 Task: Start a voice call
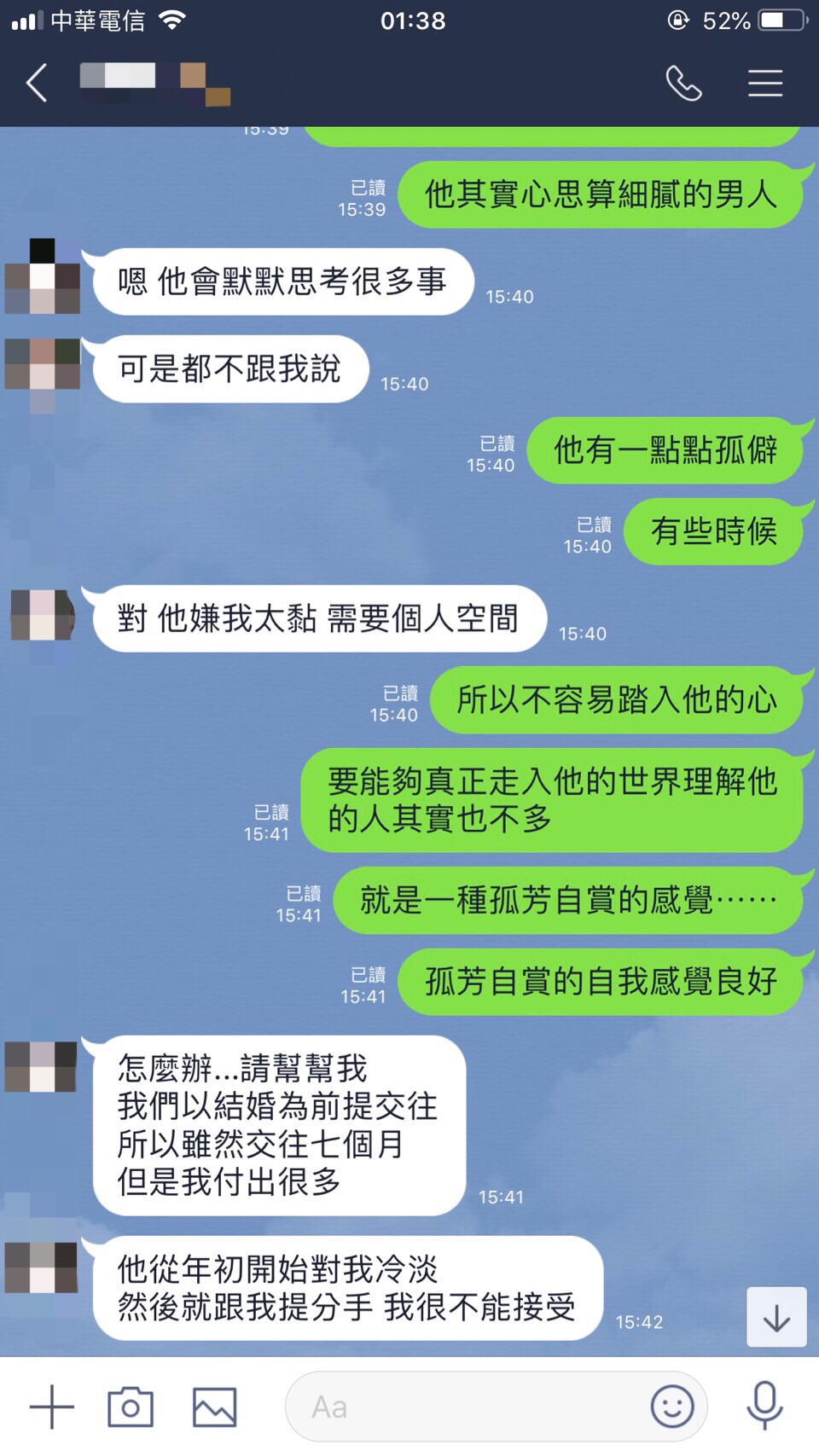[x=683, y=84]
